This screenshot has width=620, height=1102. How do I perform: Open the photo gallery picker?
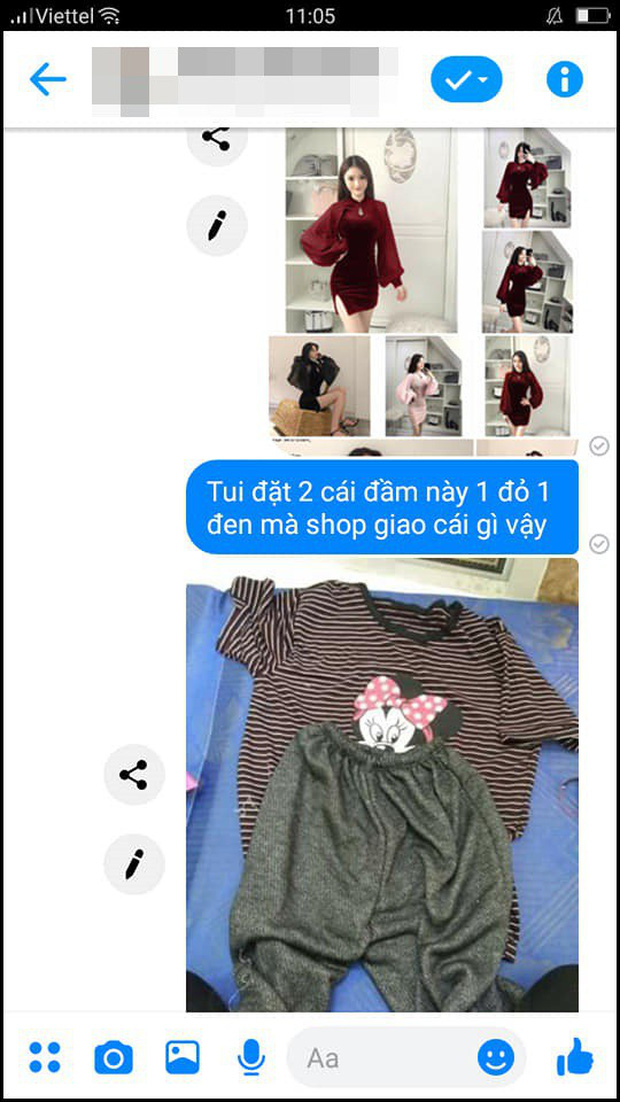(182, 1057)
